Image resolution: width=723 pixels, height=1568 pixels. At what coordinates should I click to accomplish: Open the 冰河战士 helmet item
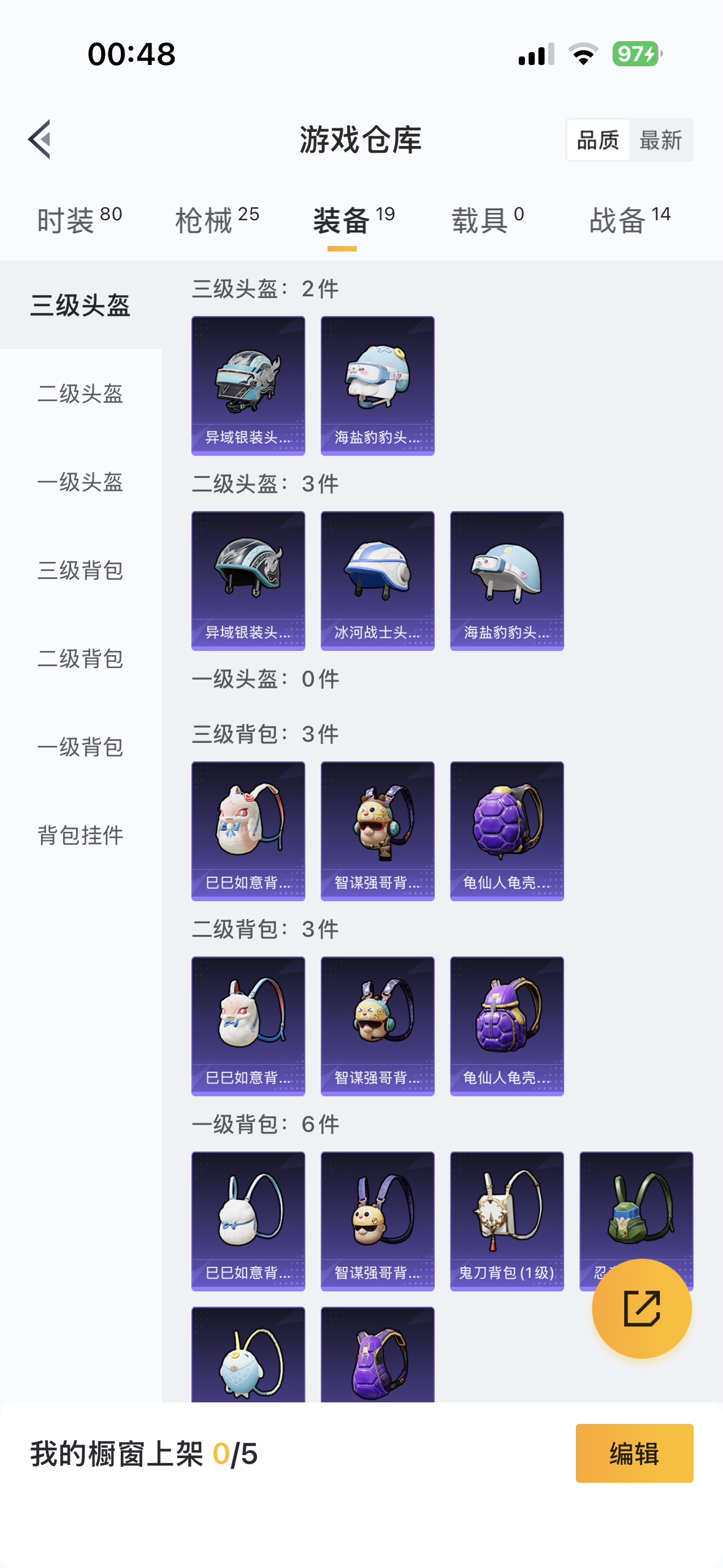pos(378,581)
